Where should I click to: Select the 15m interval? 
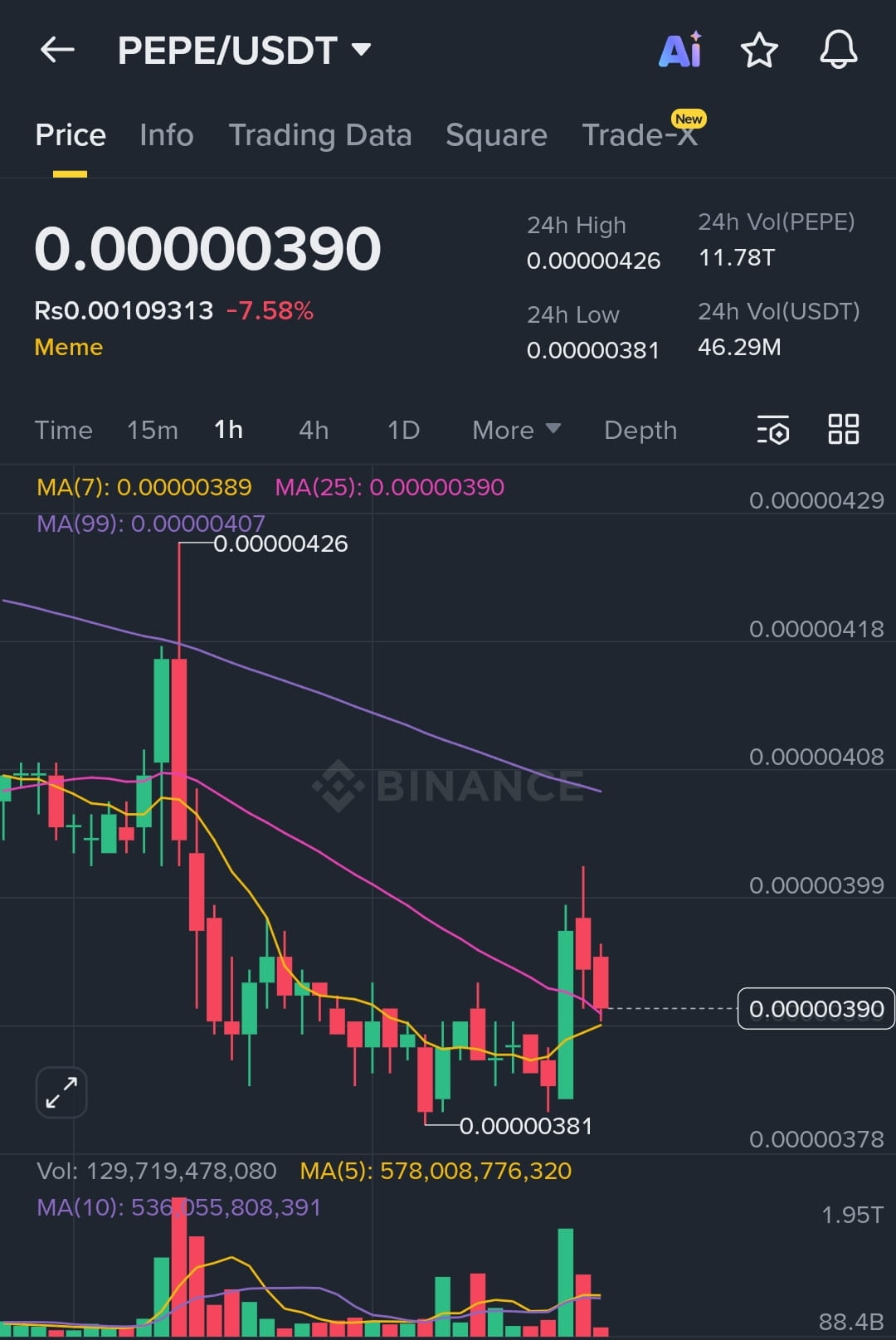[x=152, y=430]
